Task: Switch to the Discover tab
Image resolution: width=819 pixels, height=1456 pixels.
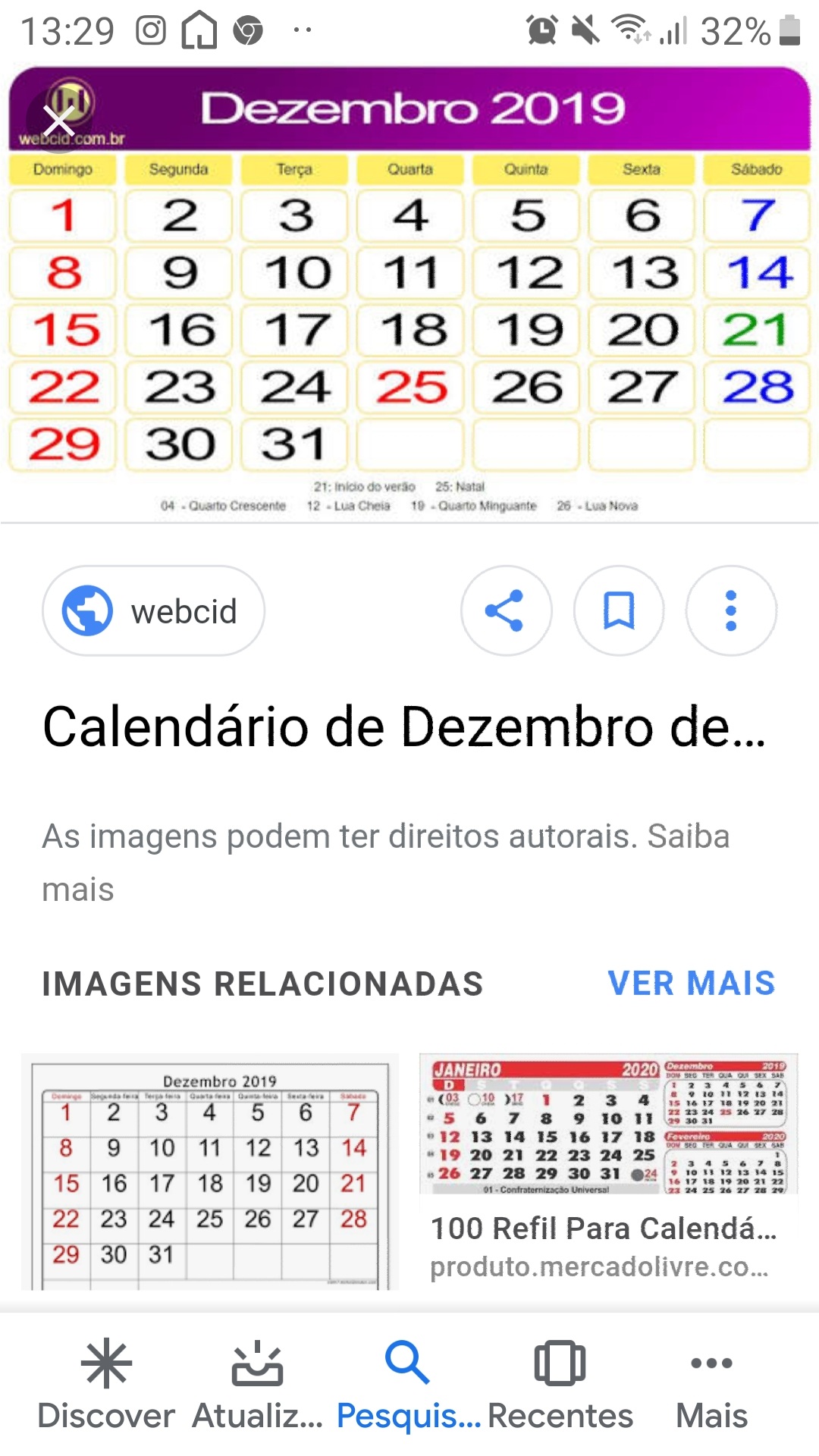Action: click(x=106, y=1385)
